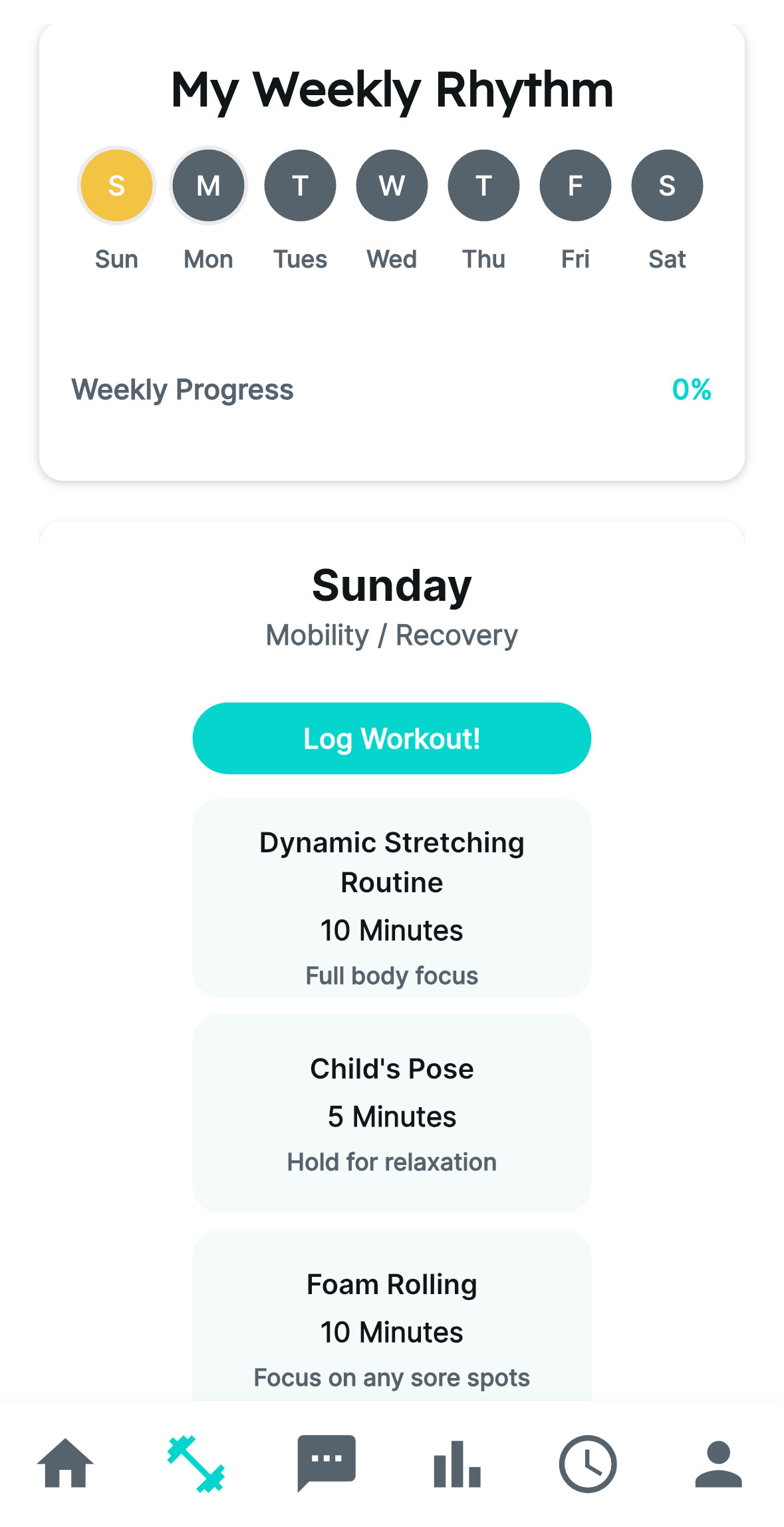This screenshot has height=1527, width=784.
Task: Open the Child's Pose exercise card
Action: (392, 1113)
